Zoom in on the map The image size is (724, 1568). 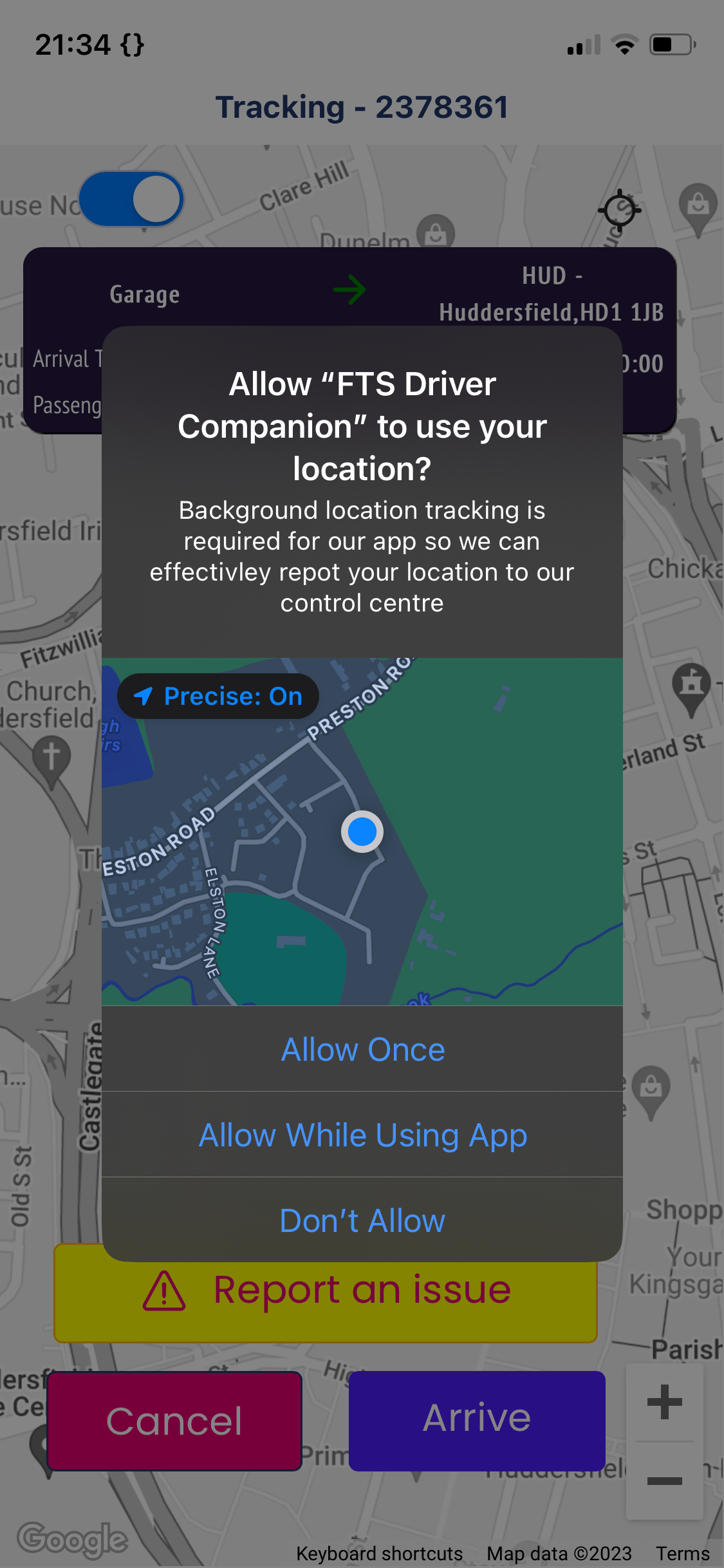coord(664,1402)
